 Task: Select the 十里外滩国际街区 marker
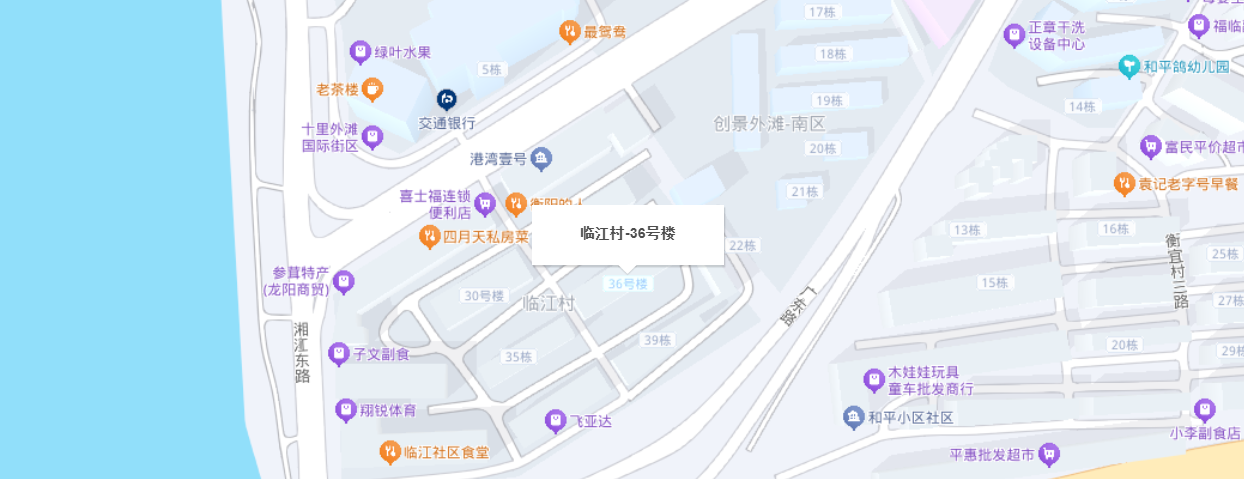tap(372, 137)
